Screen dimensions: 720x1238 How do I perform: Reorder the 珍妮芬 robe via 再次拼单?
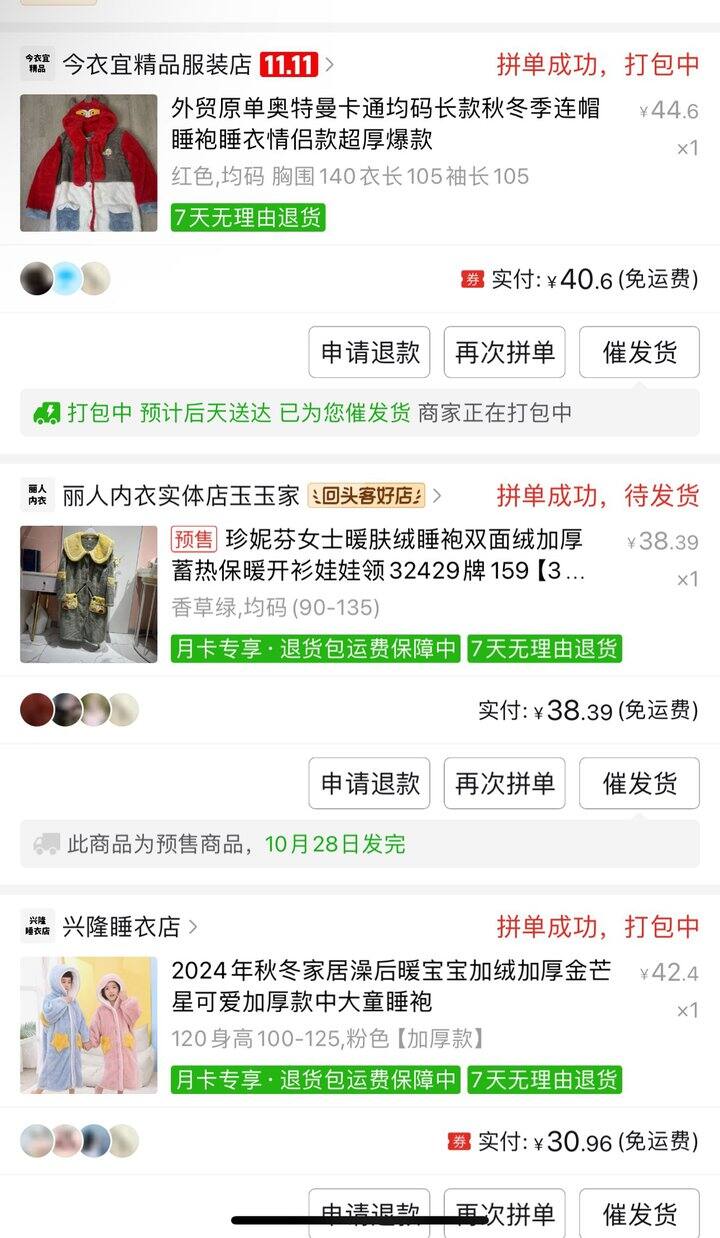pyautogui.click(x=504, y=783)
